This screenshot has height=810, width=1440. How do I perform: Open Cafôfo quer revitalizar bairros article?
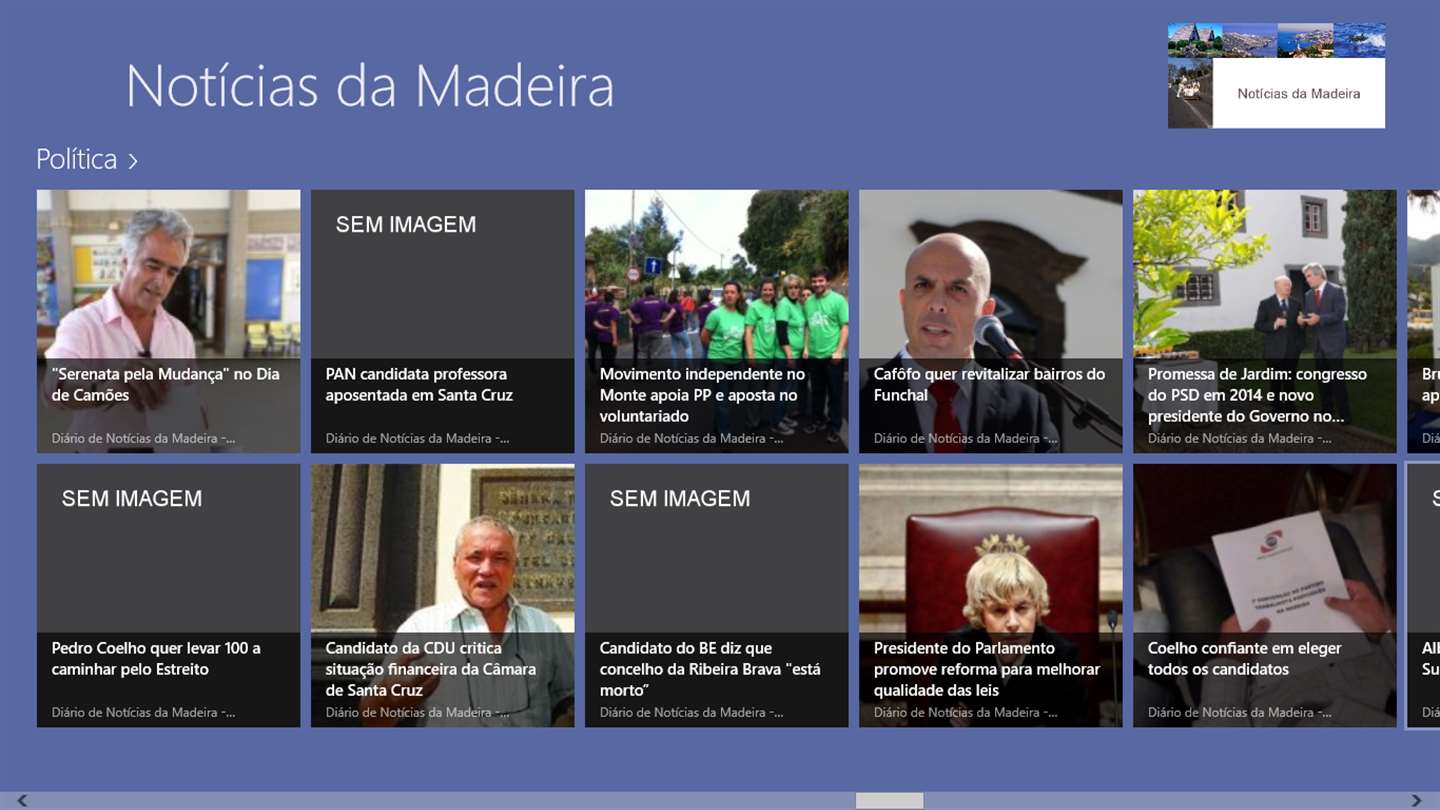click(x=990, y=321)
